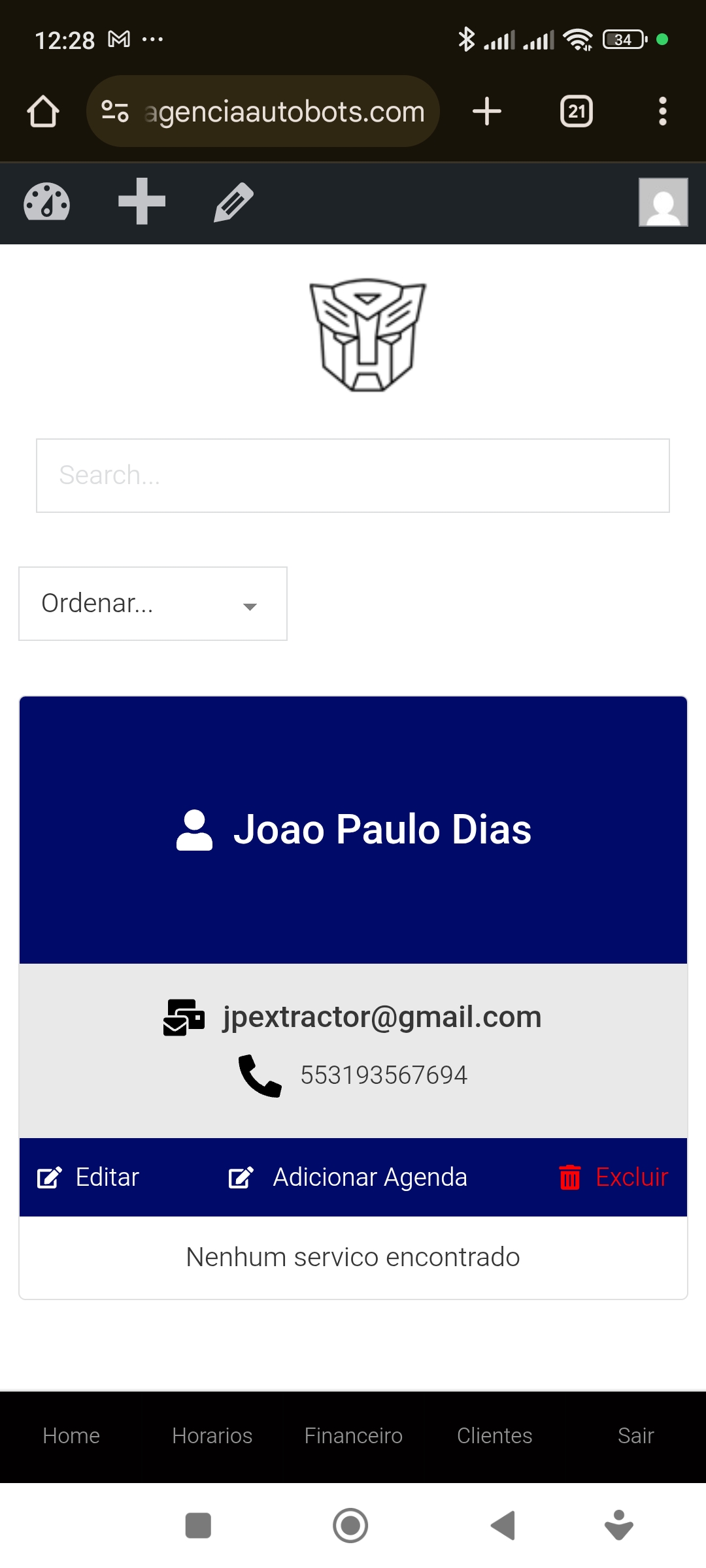
Task: Open the user avatar in admin bar
Action: 664,203
